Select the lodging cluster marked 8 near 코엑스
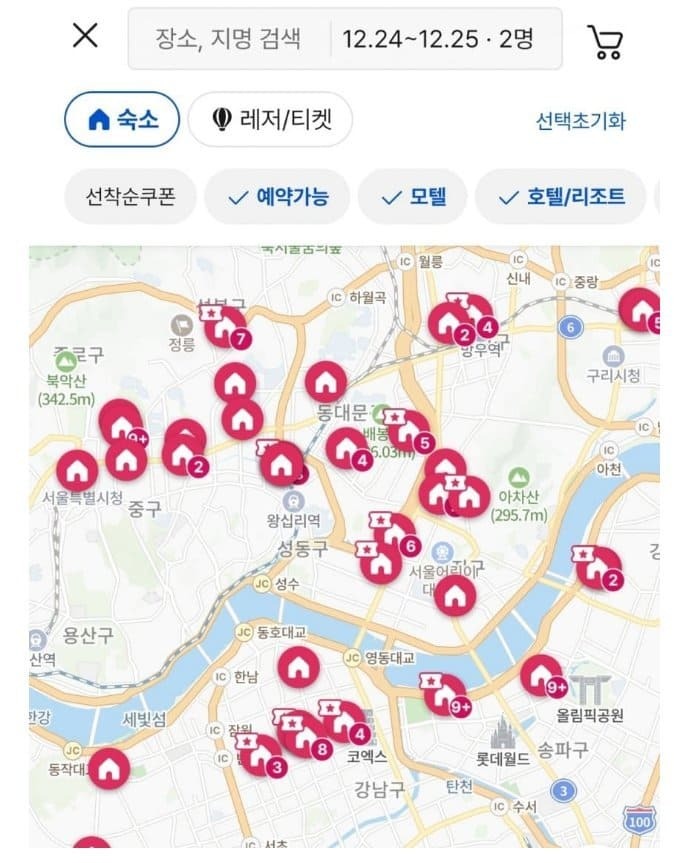This screenshot has width=694, height=863. [x=304, y=735]
